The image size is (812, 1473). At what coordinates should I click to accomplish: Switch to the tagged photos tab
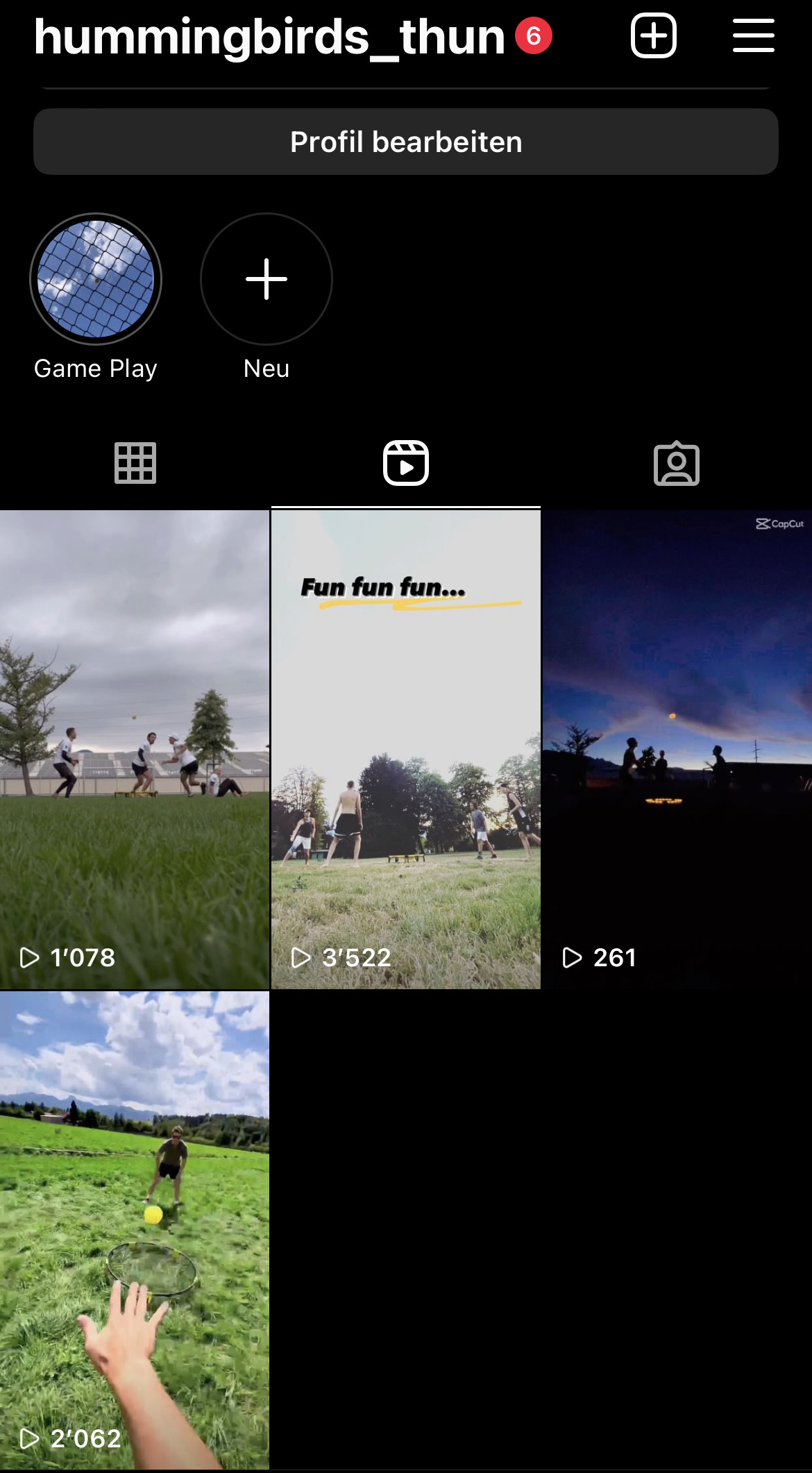point(677,463)
